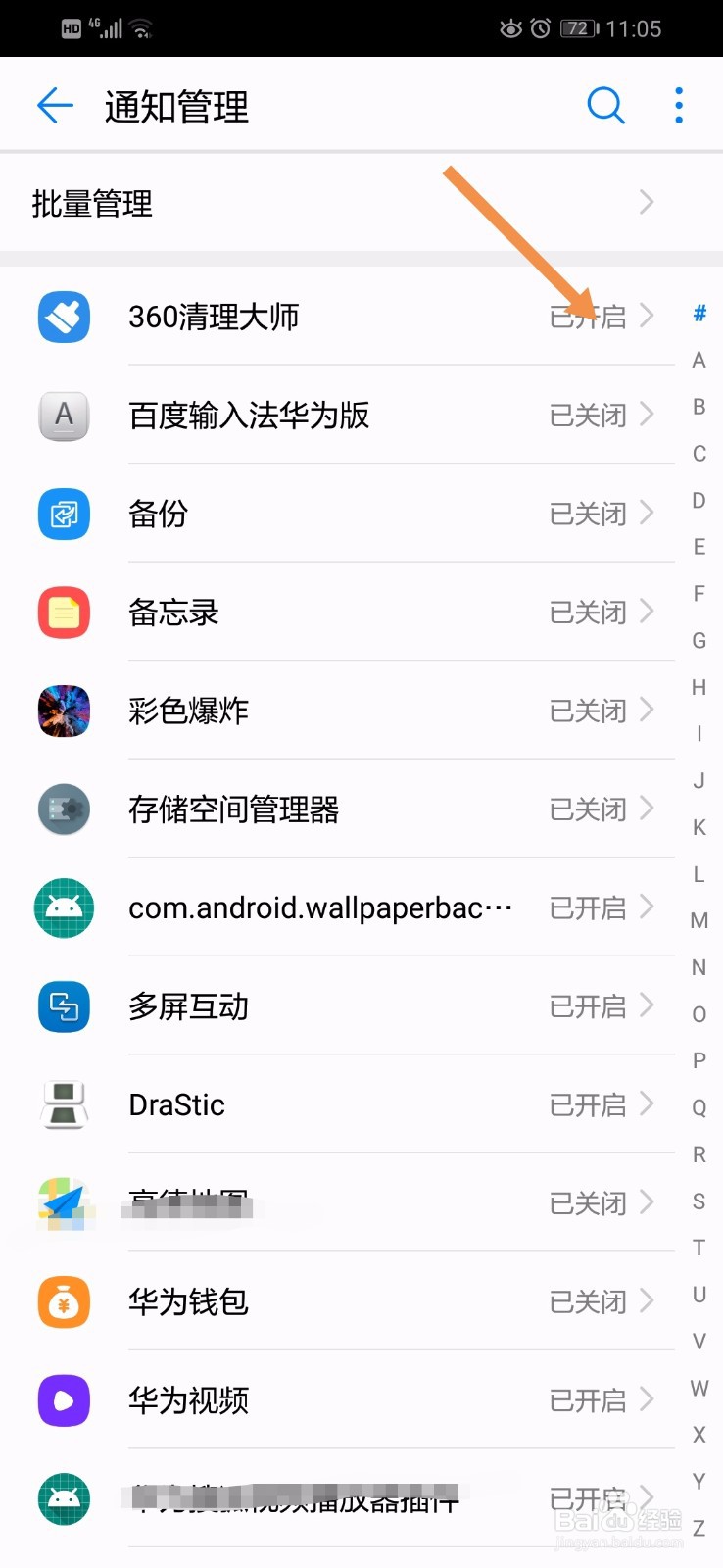Jump to letter S in index

699,1201
